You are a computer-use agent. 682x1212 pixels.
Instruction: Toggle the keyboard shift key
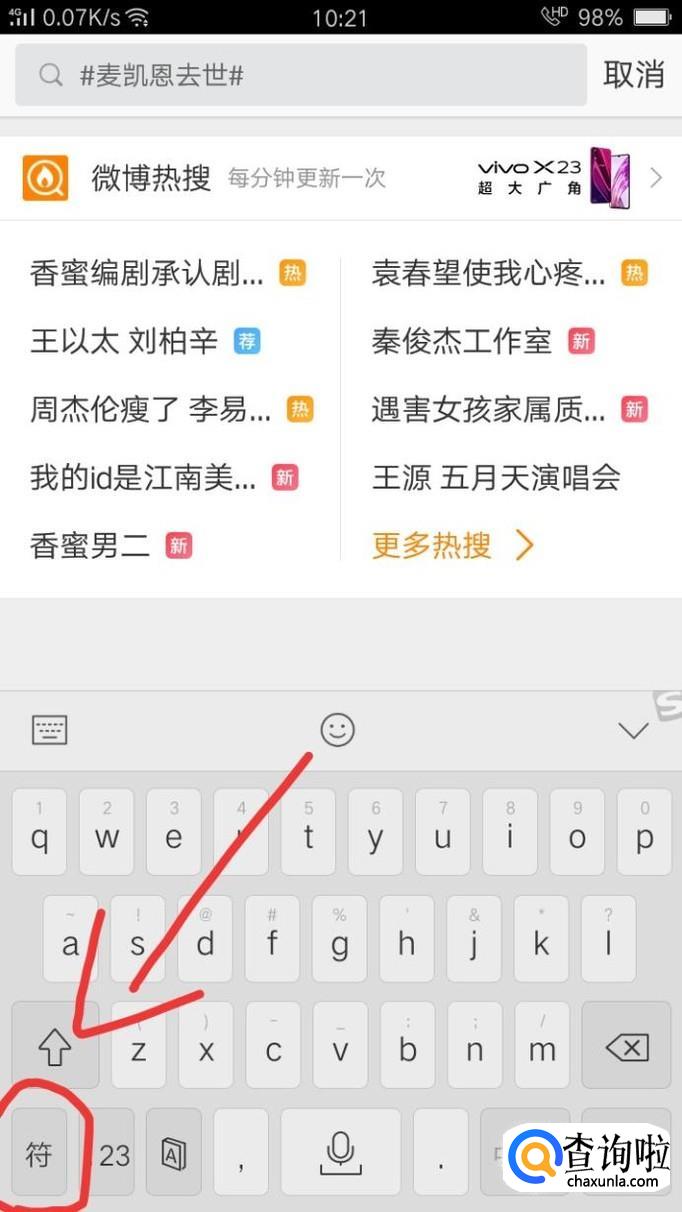[55, 1048]
